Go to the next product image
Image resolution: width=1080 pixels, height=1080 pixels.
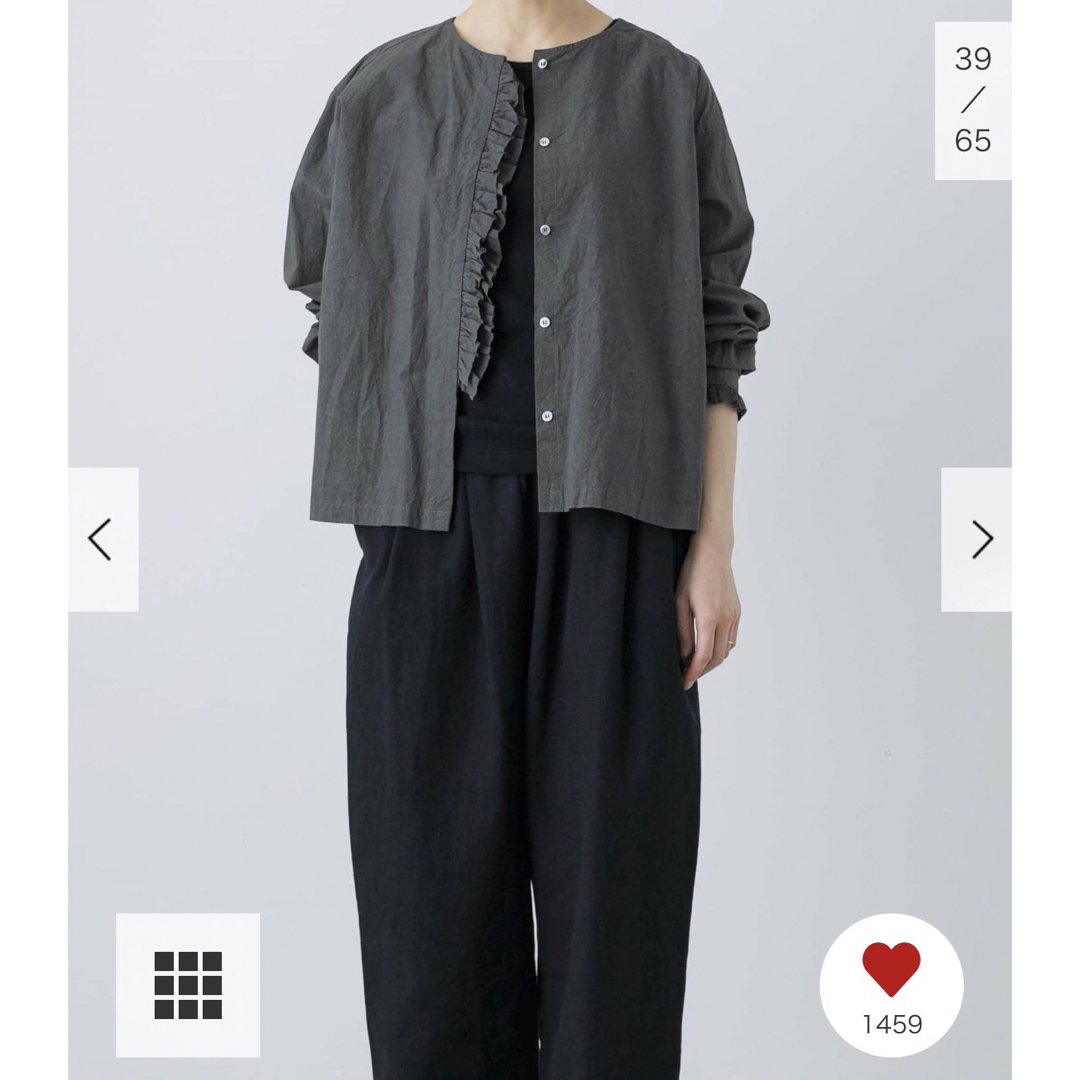tap(977, 540)
